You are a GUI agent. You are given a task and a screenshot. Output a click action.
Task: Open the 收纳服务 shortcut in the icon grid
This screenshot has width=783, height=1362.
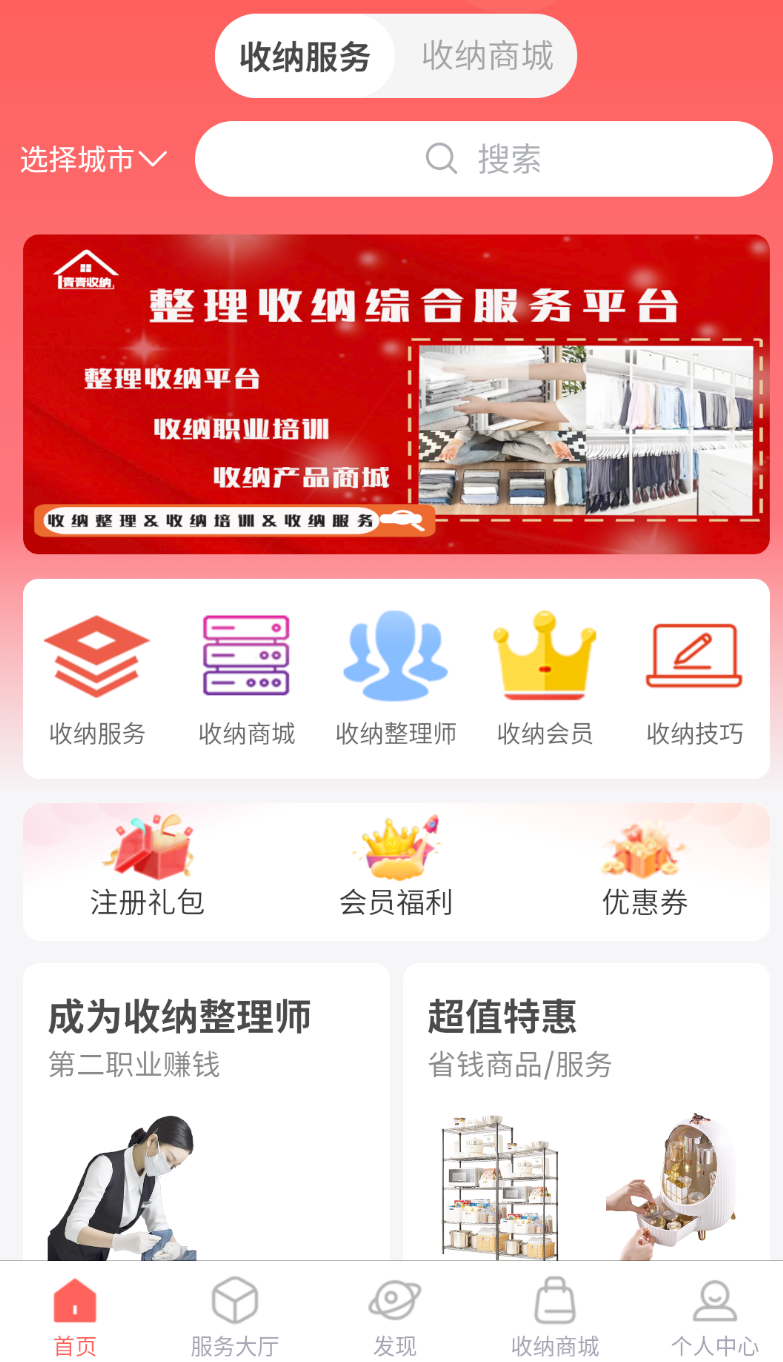97,679
